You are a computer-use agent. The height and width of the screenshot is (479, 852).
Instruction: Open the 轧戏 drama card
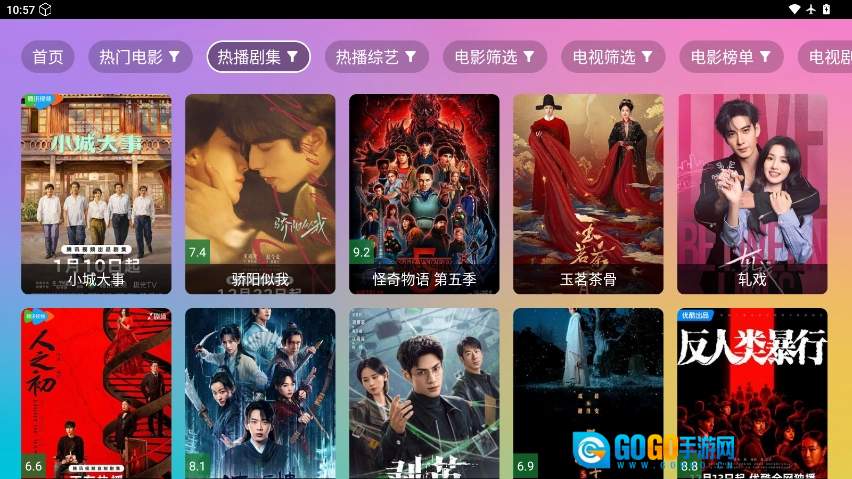pos(752,193)
